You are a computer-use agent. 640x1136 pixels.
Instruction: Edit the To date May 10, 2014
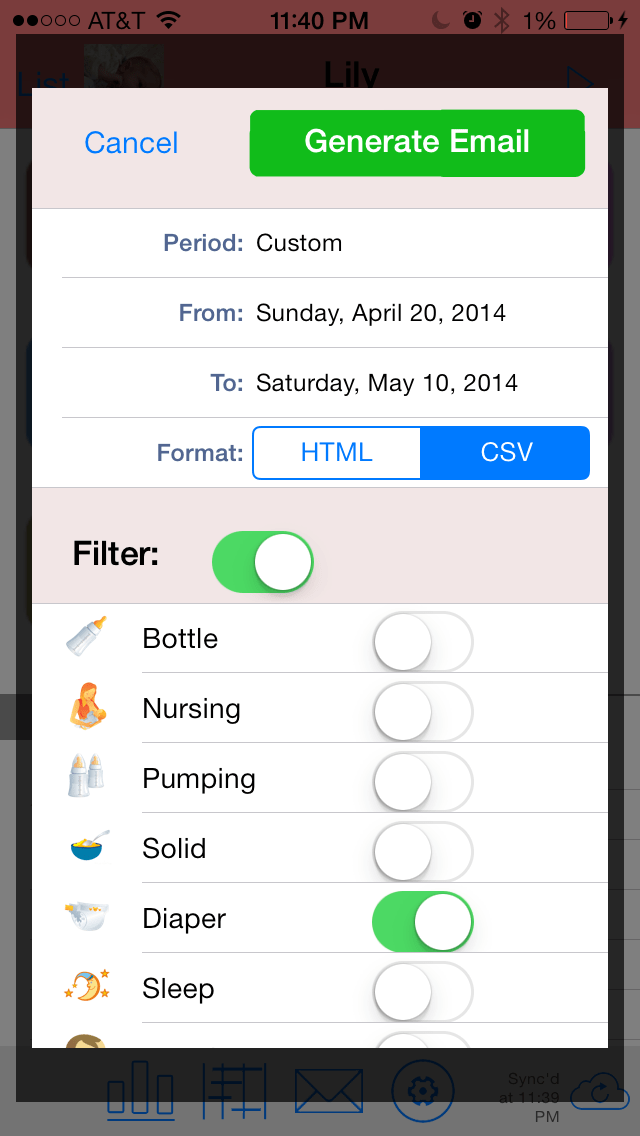click(320, 383)
